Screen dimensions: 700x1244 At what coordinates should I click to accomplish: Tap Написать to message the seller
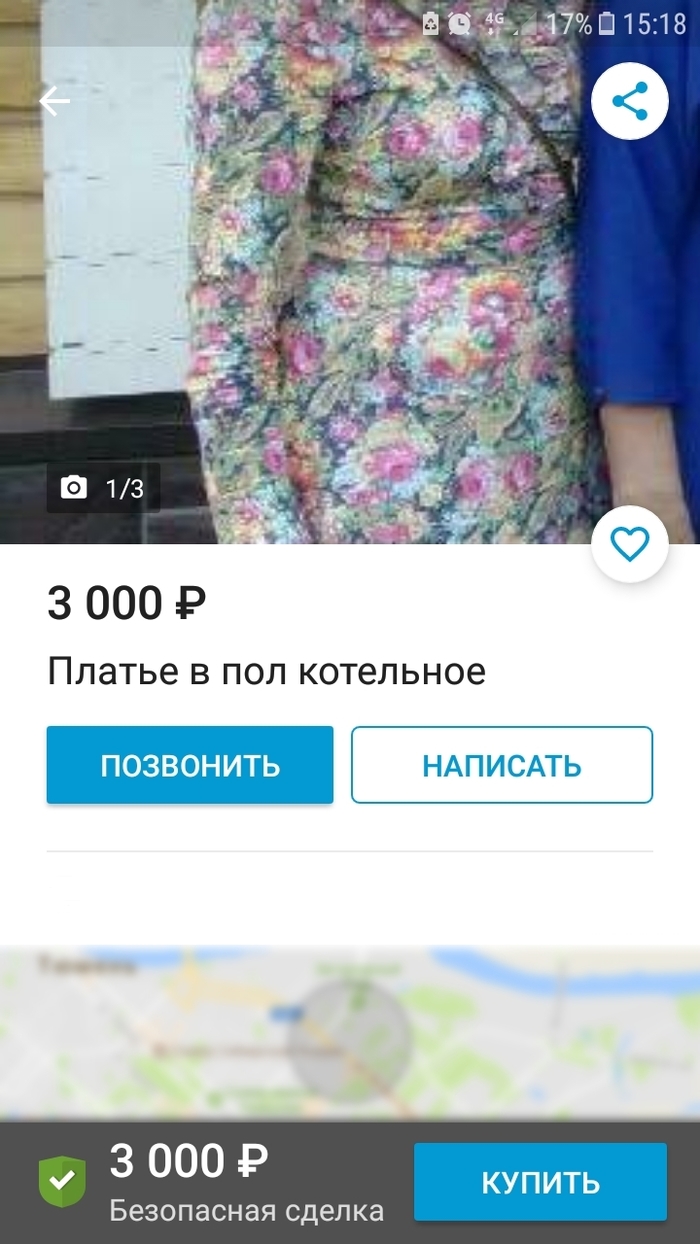(501, 765)
